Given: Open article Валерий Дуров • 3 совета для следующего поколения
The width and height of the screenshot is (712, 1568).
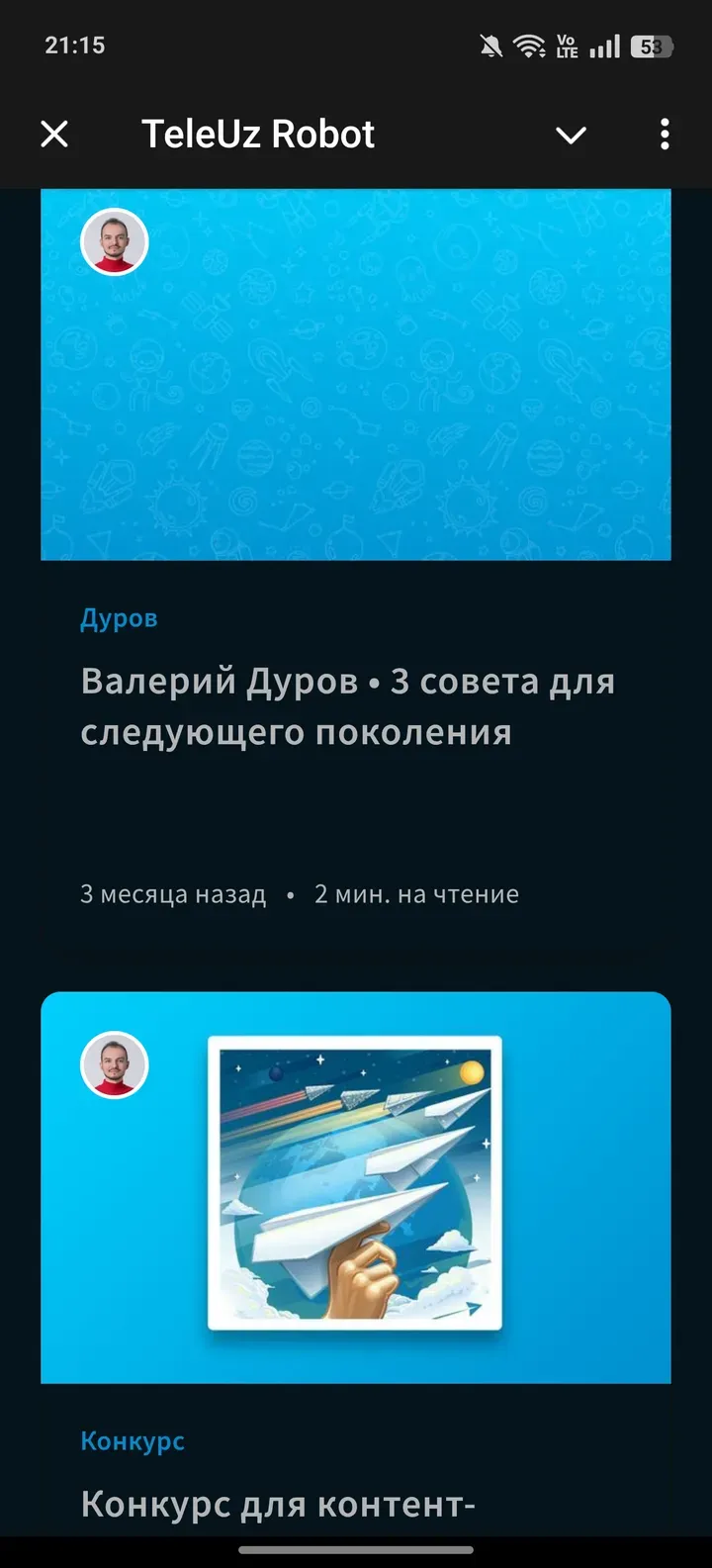Looking at the screenshot, I should pyautogui.click(x=348, y=705).
